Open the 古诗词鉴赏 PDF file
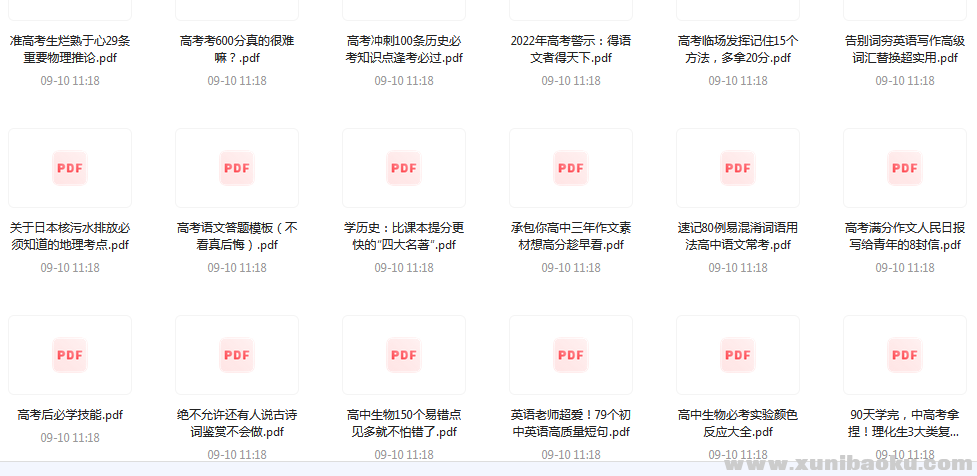977x476 pixels. (237, 355)
